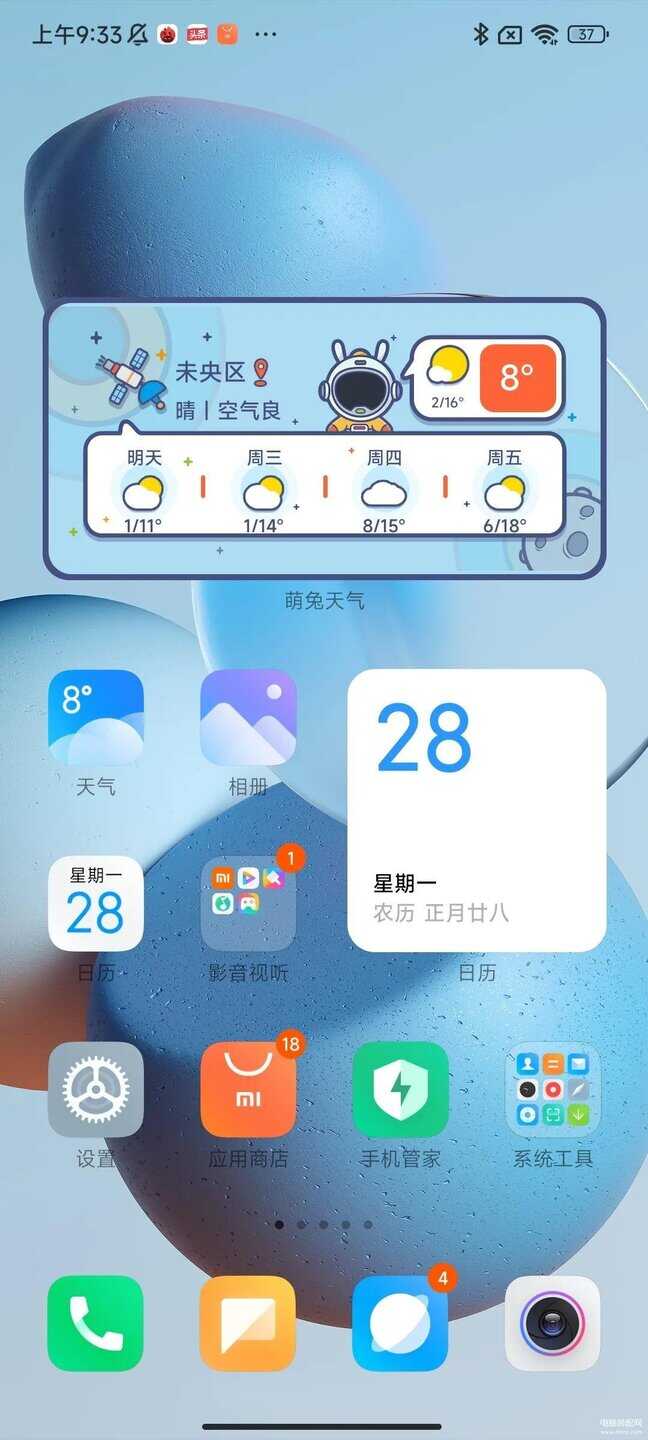The height and width of the screenshot is (1440, 648).
Task: Open the large 日历 calendar widget
Action: [x=476, y=810]
